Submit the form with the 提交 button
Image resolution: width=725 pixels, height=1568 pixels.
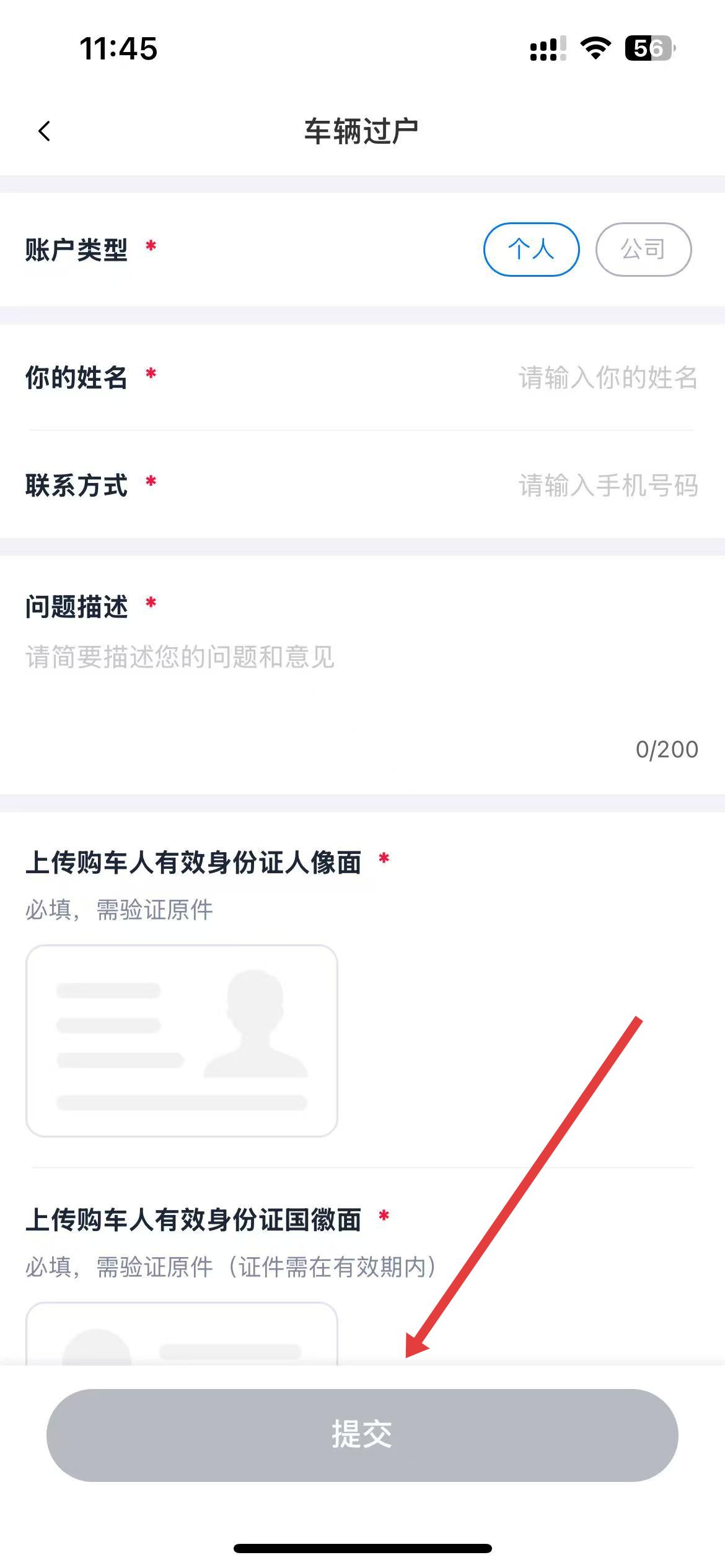(362, 1435)
